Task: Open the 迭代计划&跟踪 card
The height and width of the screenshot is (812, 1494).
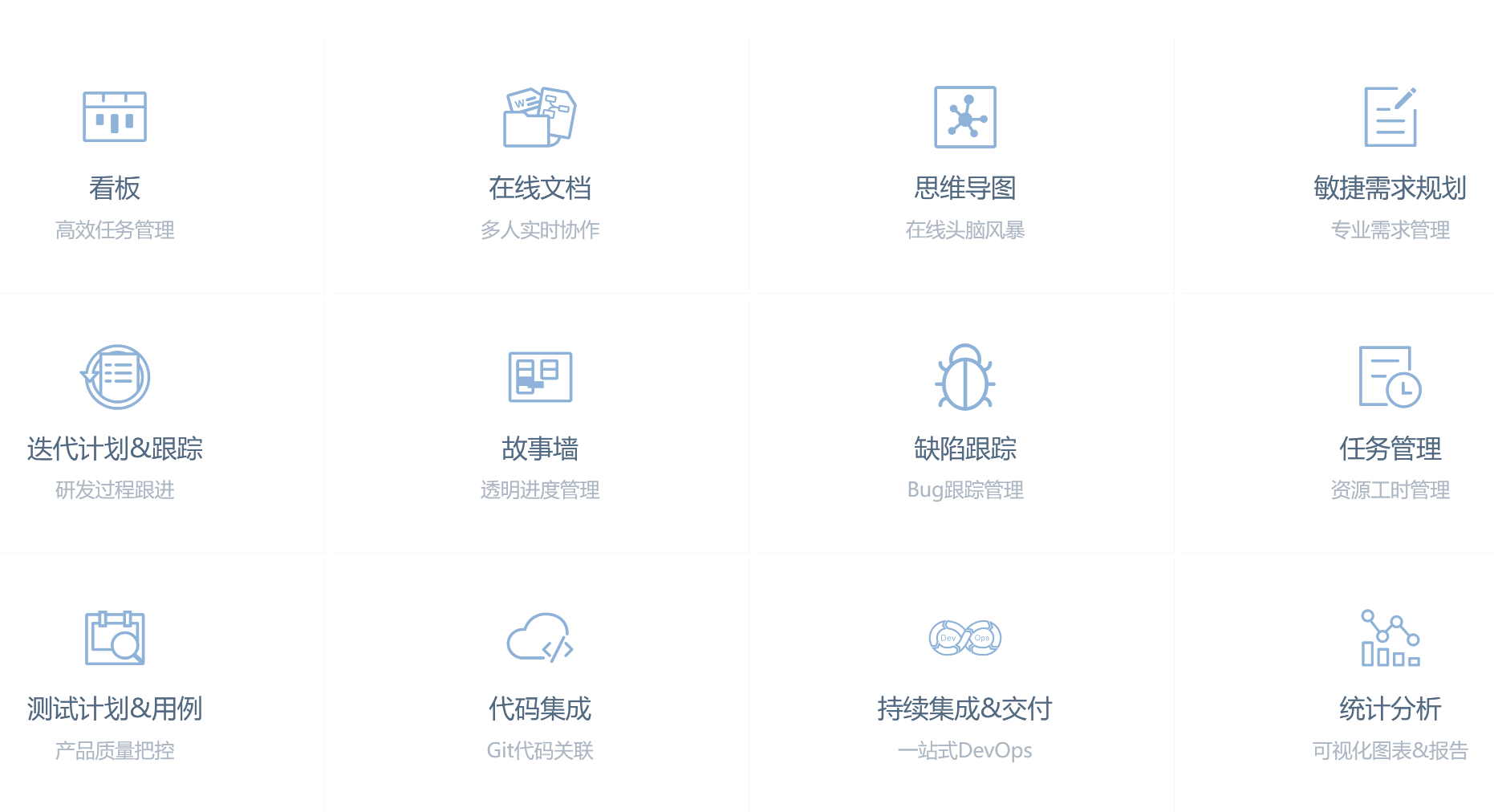Action: [x=115, y=425]
